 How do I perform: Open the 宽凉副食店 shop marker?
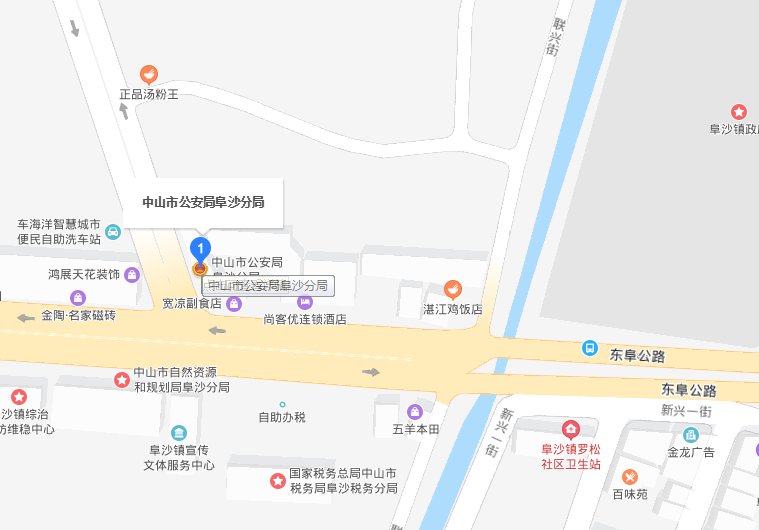[x=234, y=303]
